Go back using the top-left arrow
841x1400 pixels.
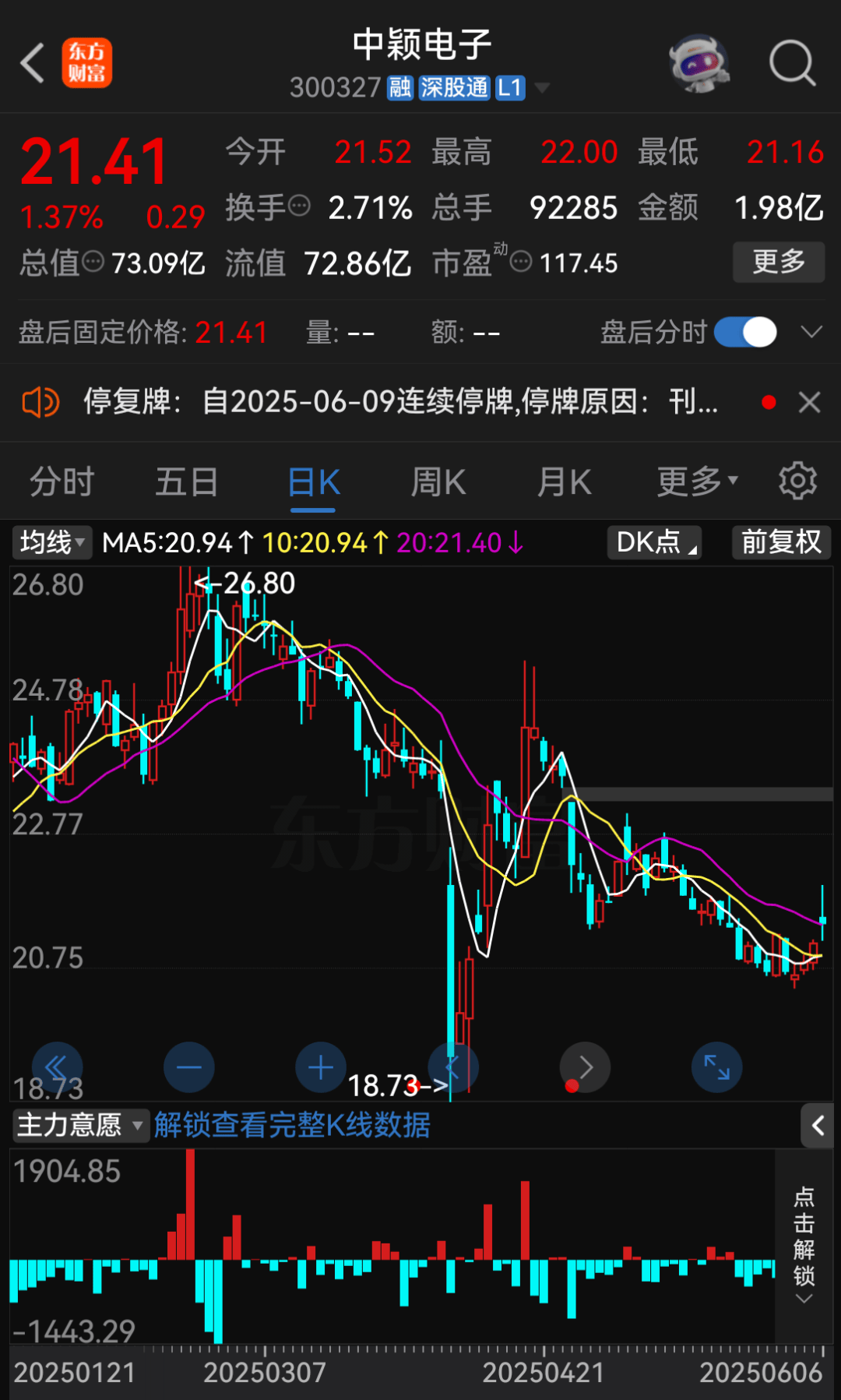click(33, 63)
